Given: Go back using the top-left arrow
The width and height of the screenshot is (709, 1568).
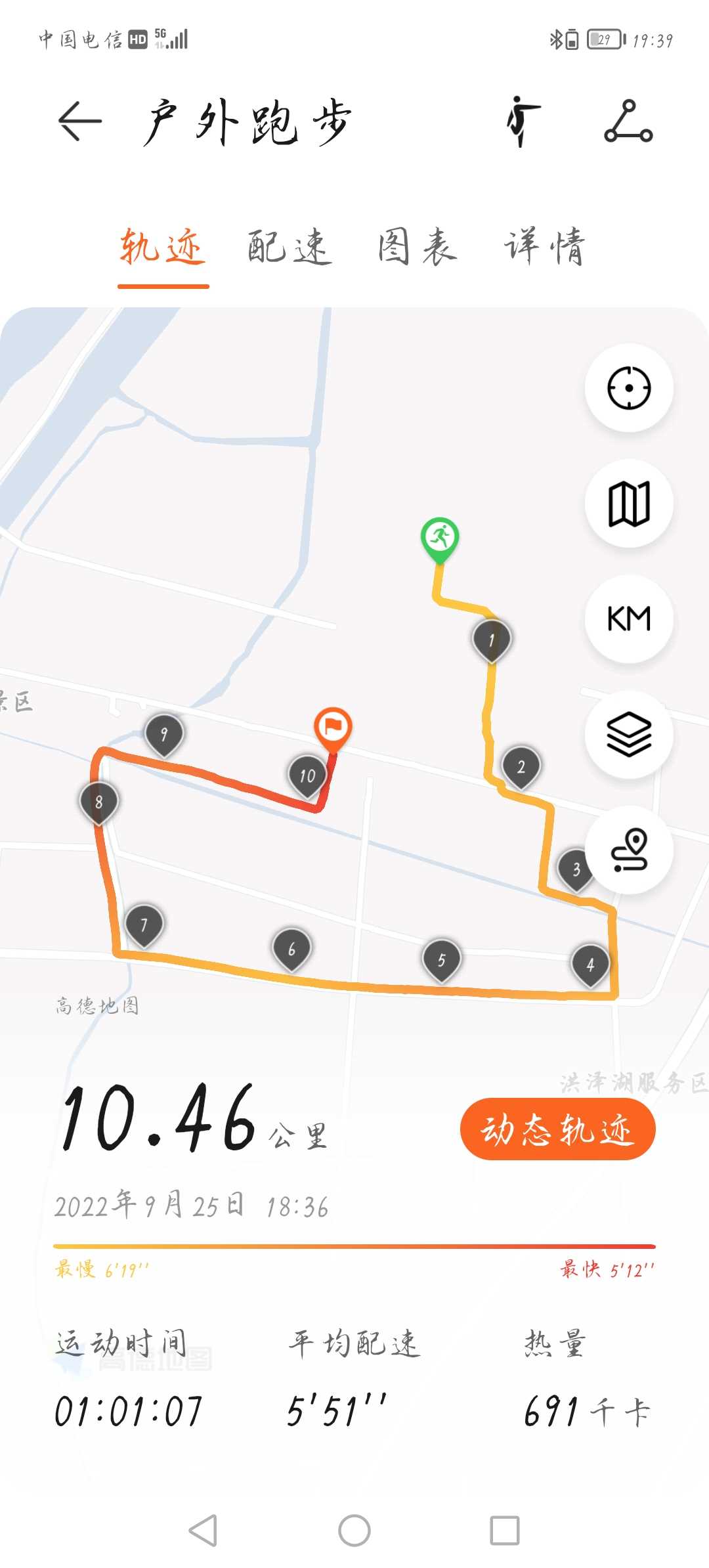Looking at the screenshot, I should pos(79,121).
